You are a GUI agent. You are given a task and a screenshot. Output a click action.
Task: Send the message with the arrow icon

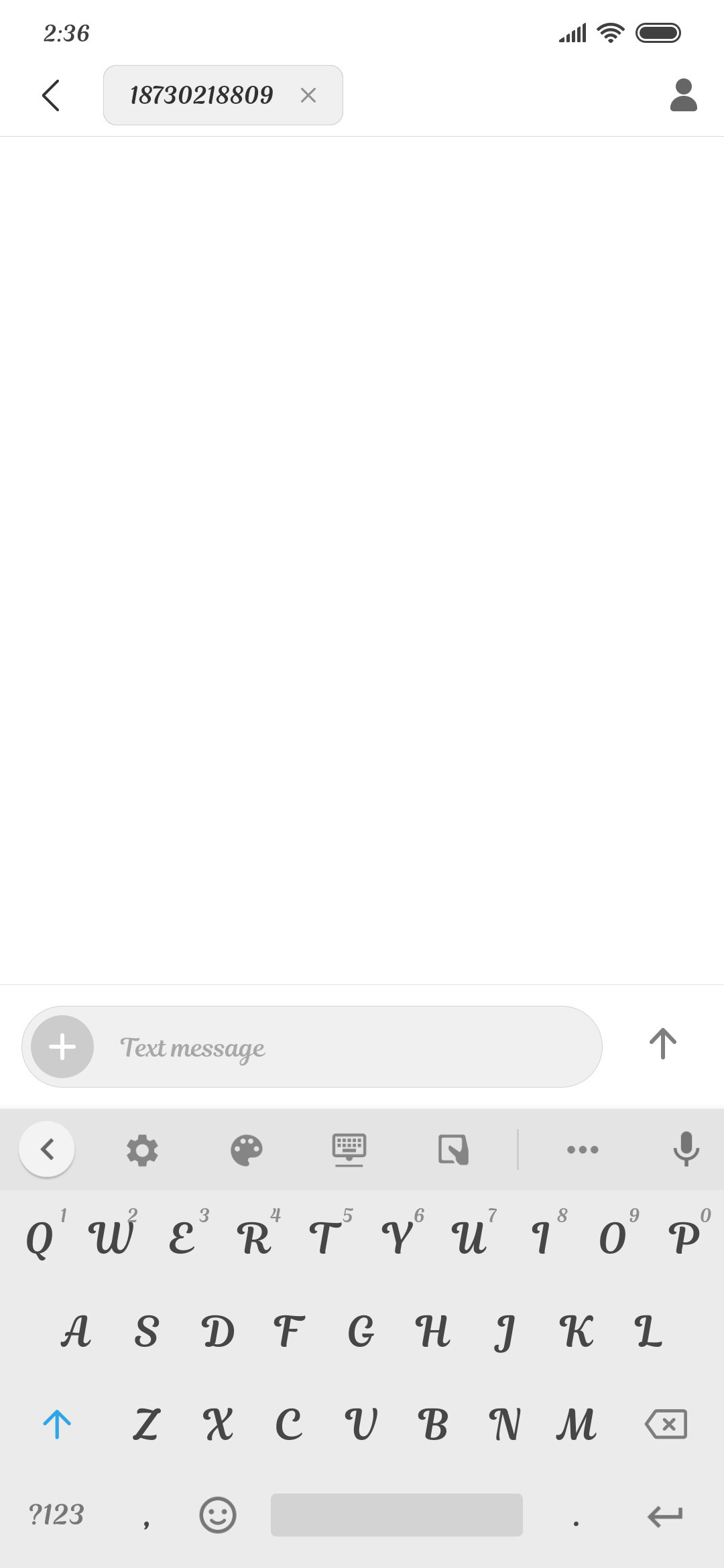(x=662, y=1044)
